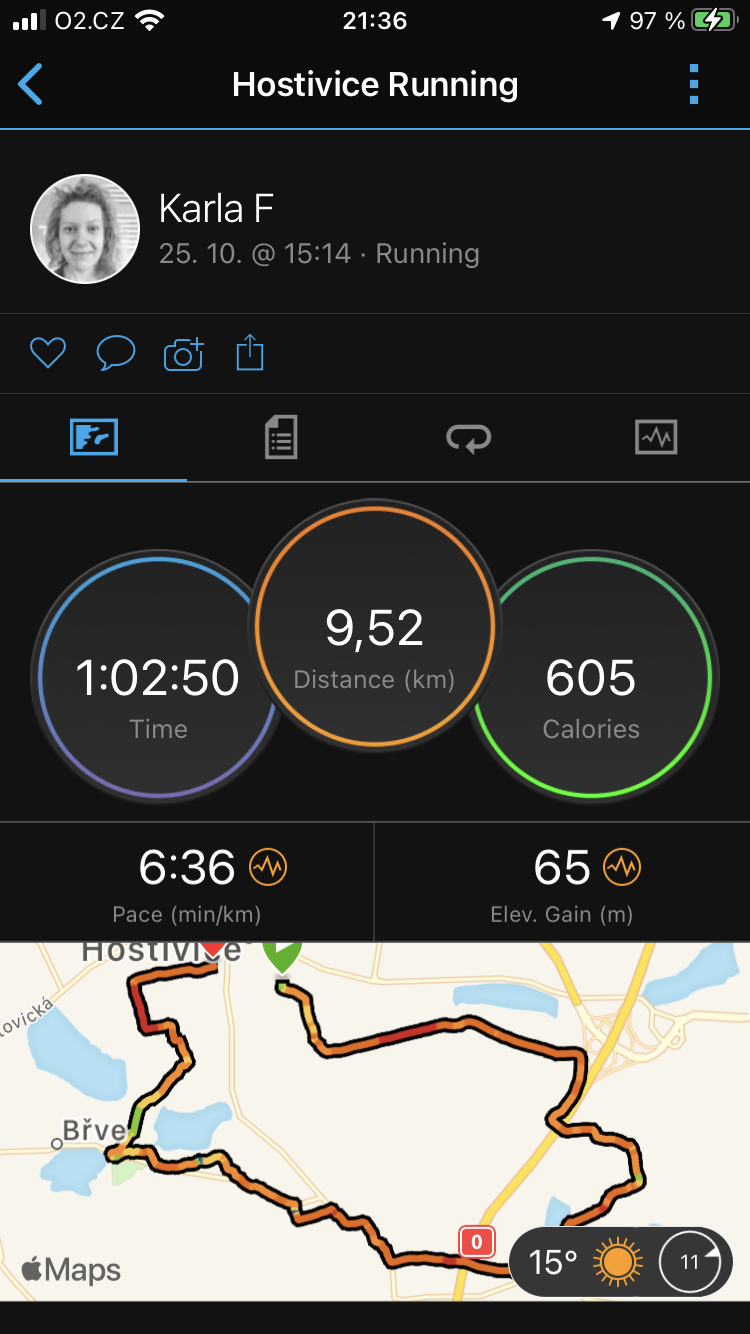The height and width of the screenshot is (1334, 750).
Task: Like this running activity
Action: coord(48,353)
